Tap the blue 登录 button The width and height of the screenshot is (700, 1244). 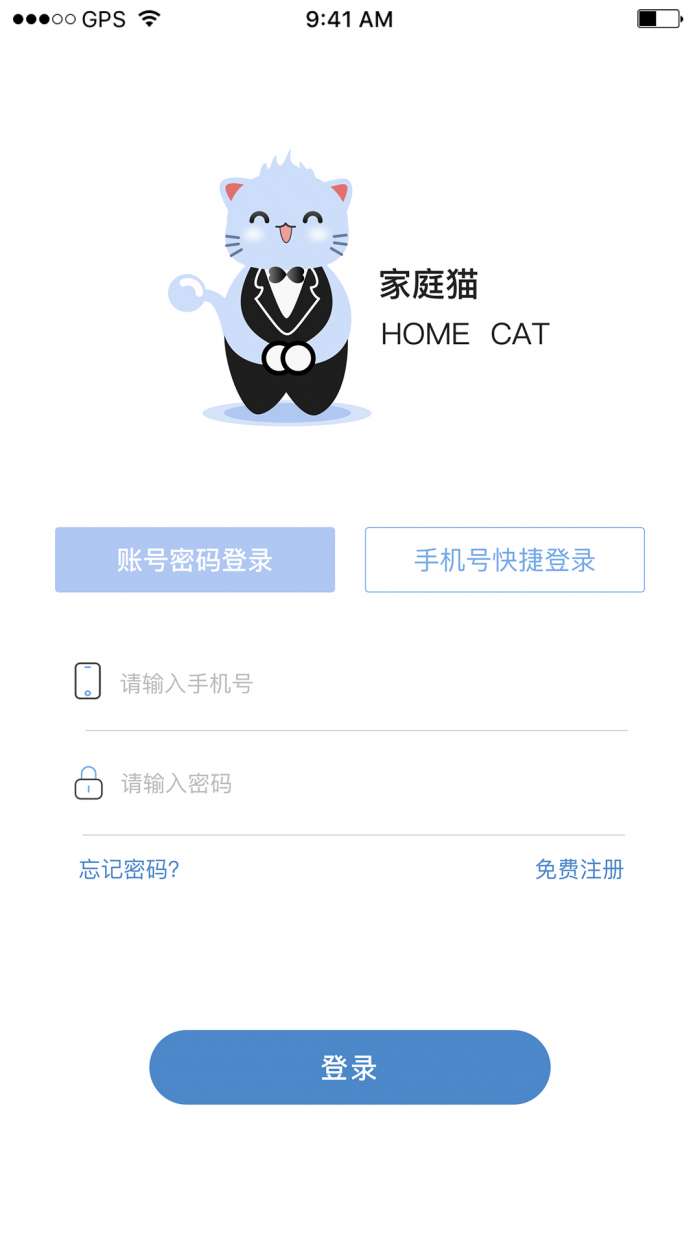[x=350, y=1067]
